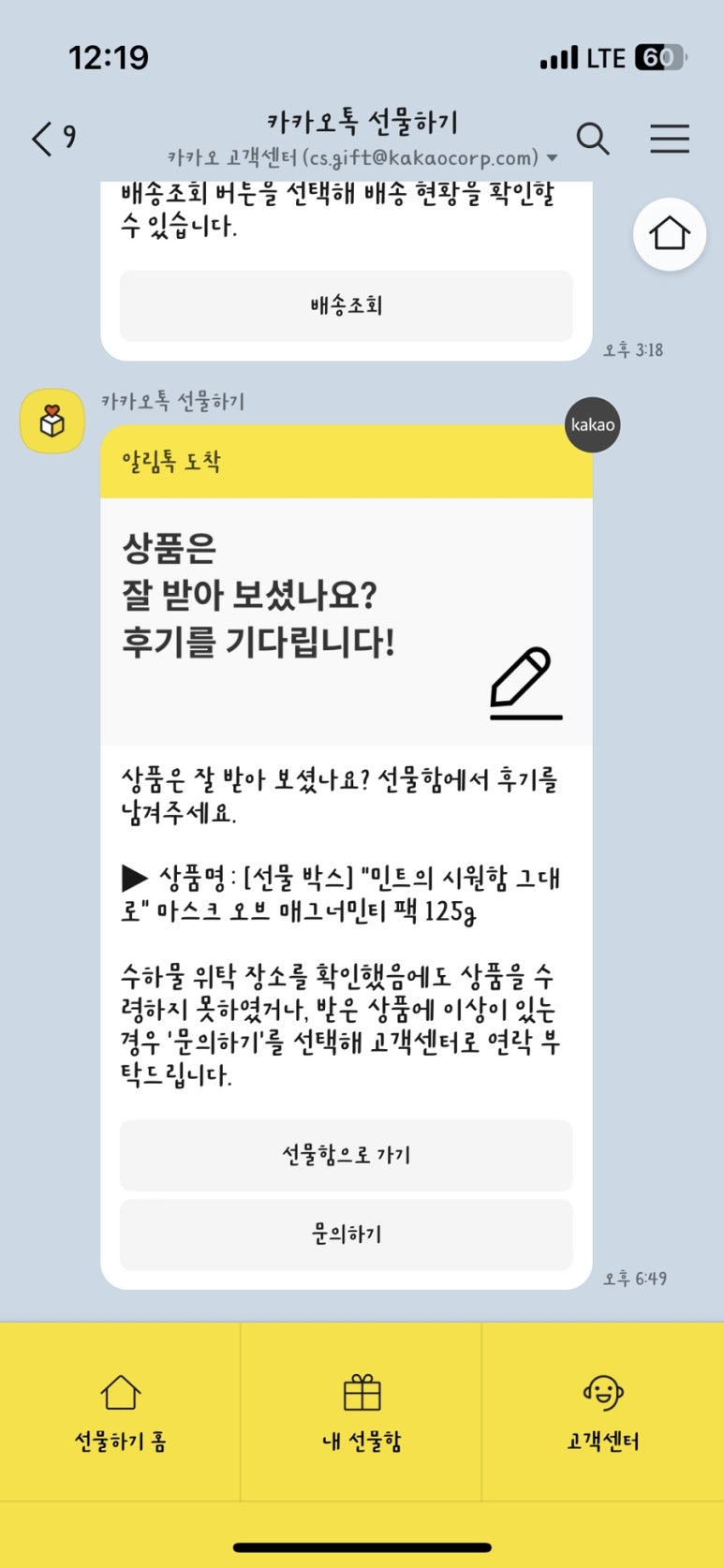Open 내 선물함
724x1568 pixels.
(x=362, y=1413)
